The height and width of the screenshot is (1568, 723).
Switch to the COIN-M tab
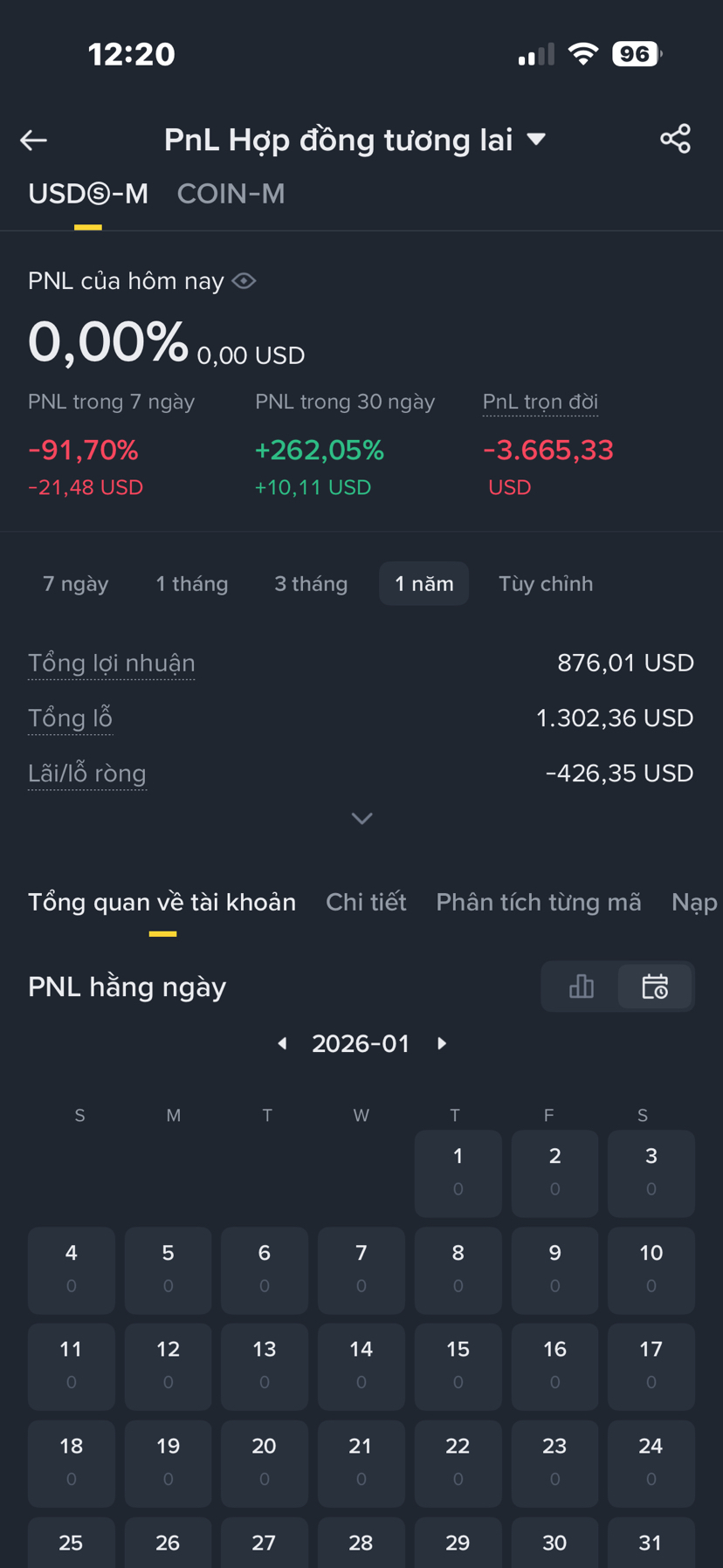point(231,194)
